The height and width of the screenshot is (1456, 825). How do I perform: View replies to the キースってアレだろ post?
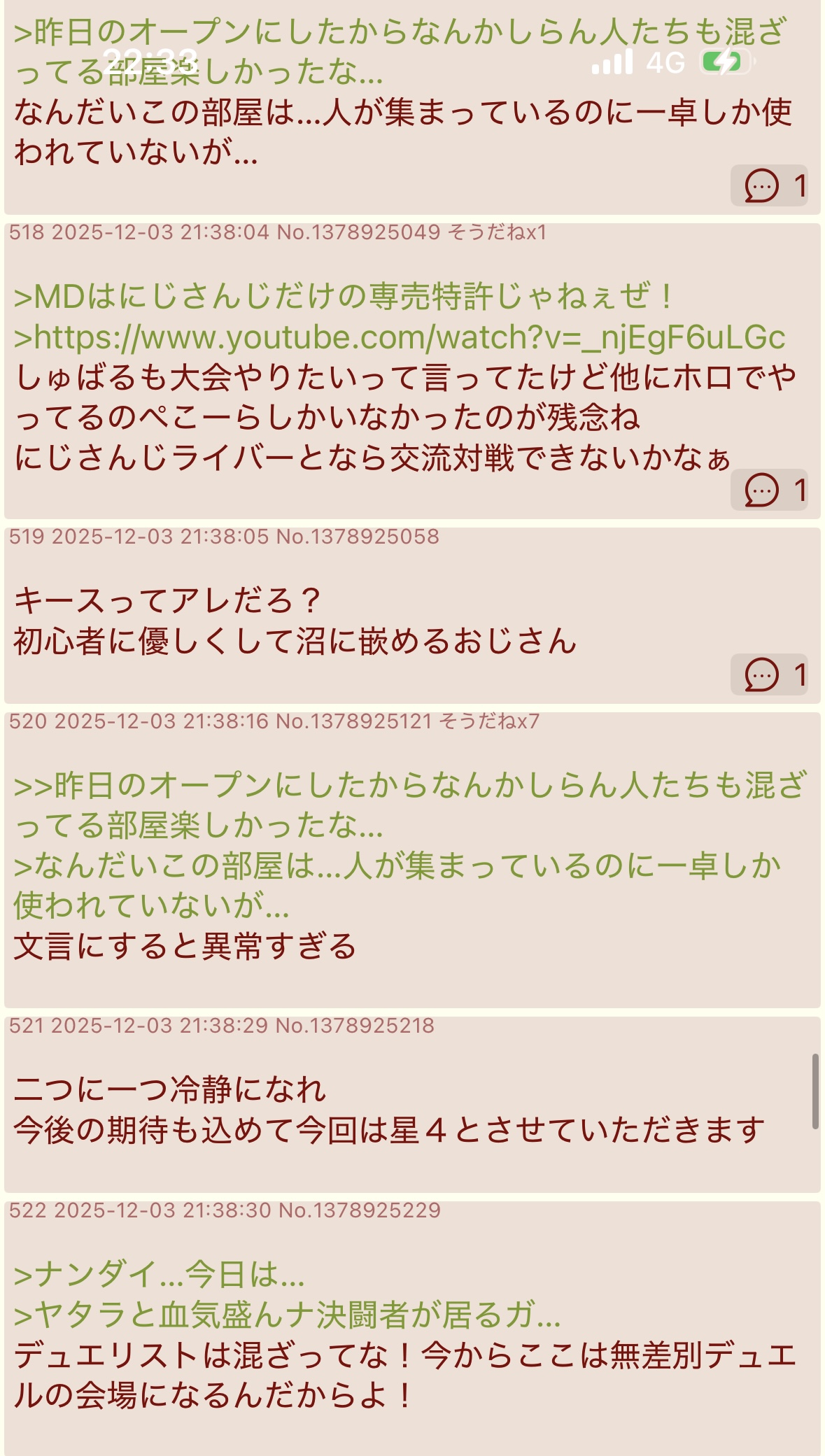769,675
